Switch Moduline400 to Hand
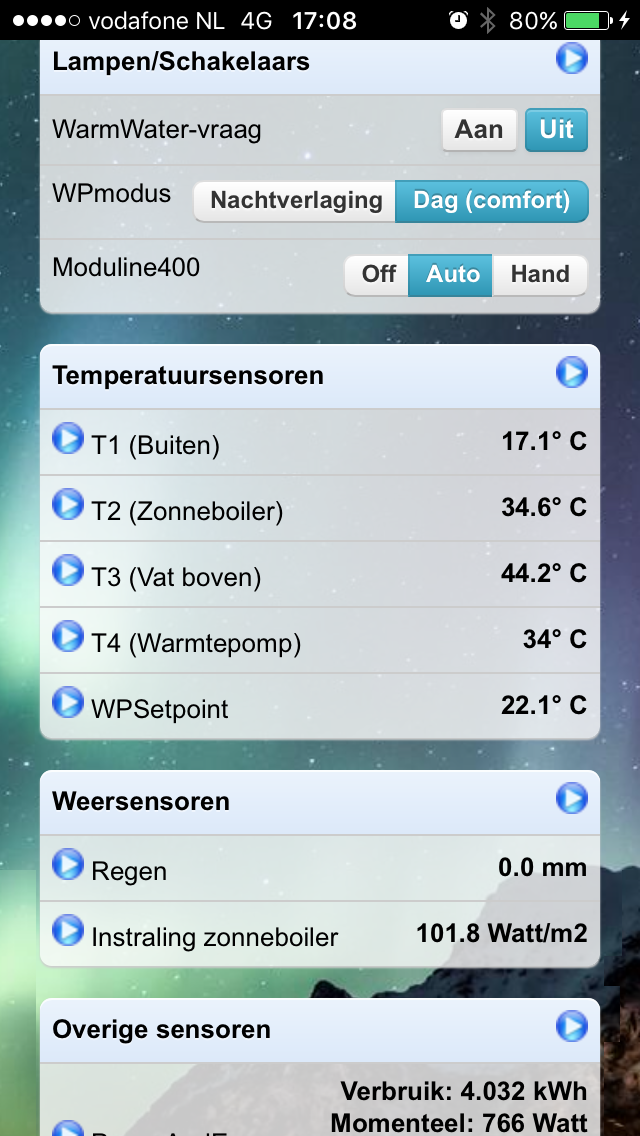The height and width of the screenshot is (1136, 640). 539,275
